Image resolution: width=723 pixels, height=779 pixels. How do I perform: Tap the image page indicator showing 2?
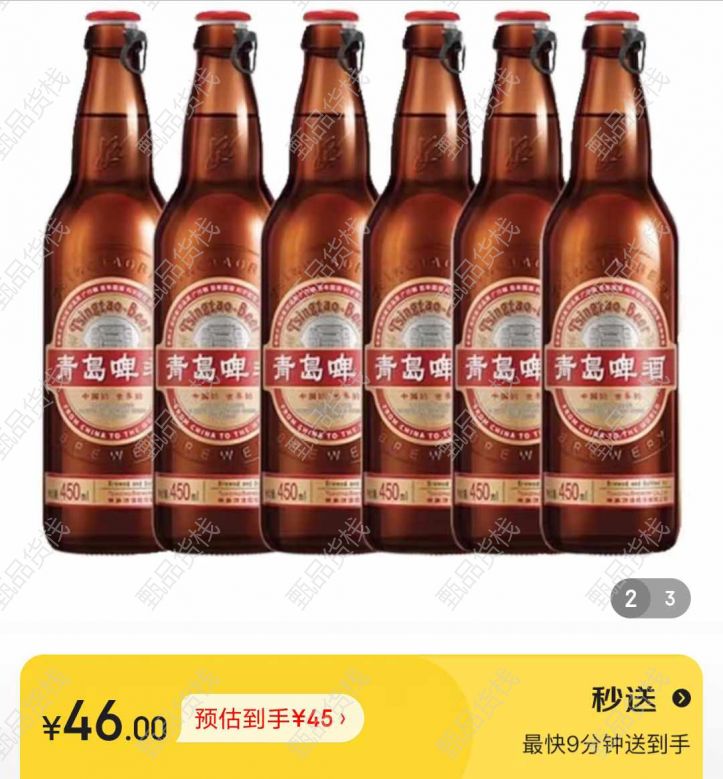[631, 599]
